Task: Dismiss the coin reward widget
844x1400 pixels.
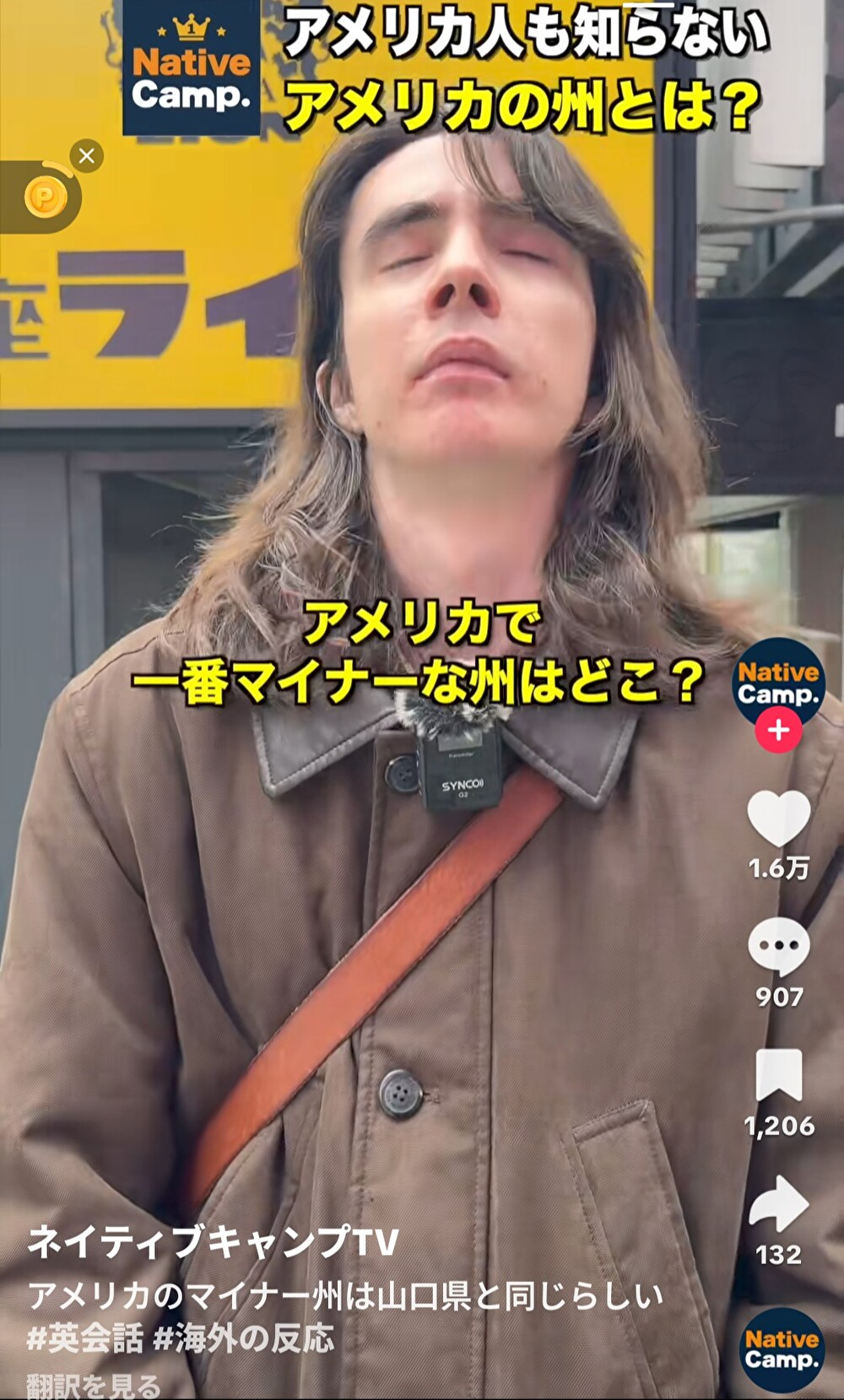Action: point(86,156)
